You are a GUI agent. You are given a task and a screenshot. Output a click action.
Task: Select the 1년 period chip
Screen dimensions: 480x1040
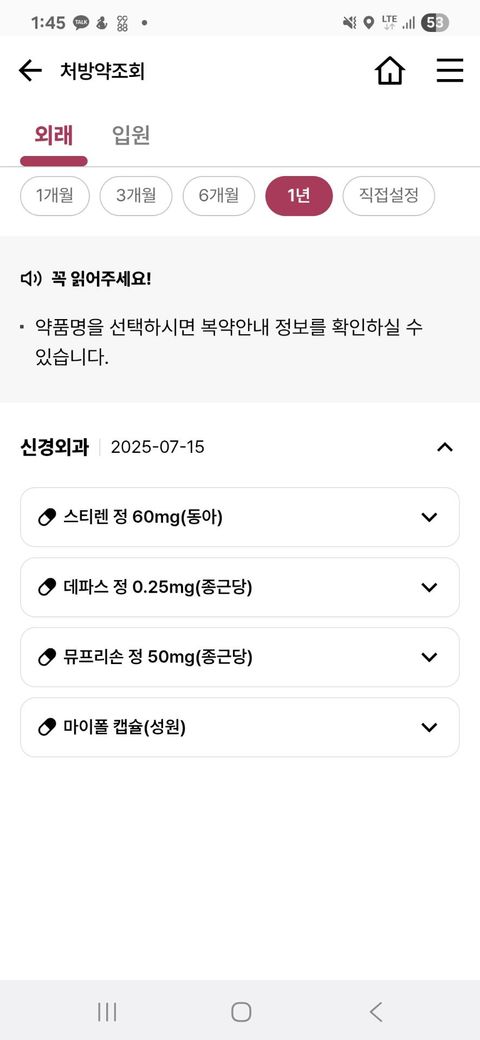pyautogui.click(x=299, y=196)
